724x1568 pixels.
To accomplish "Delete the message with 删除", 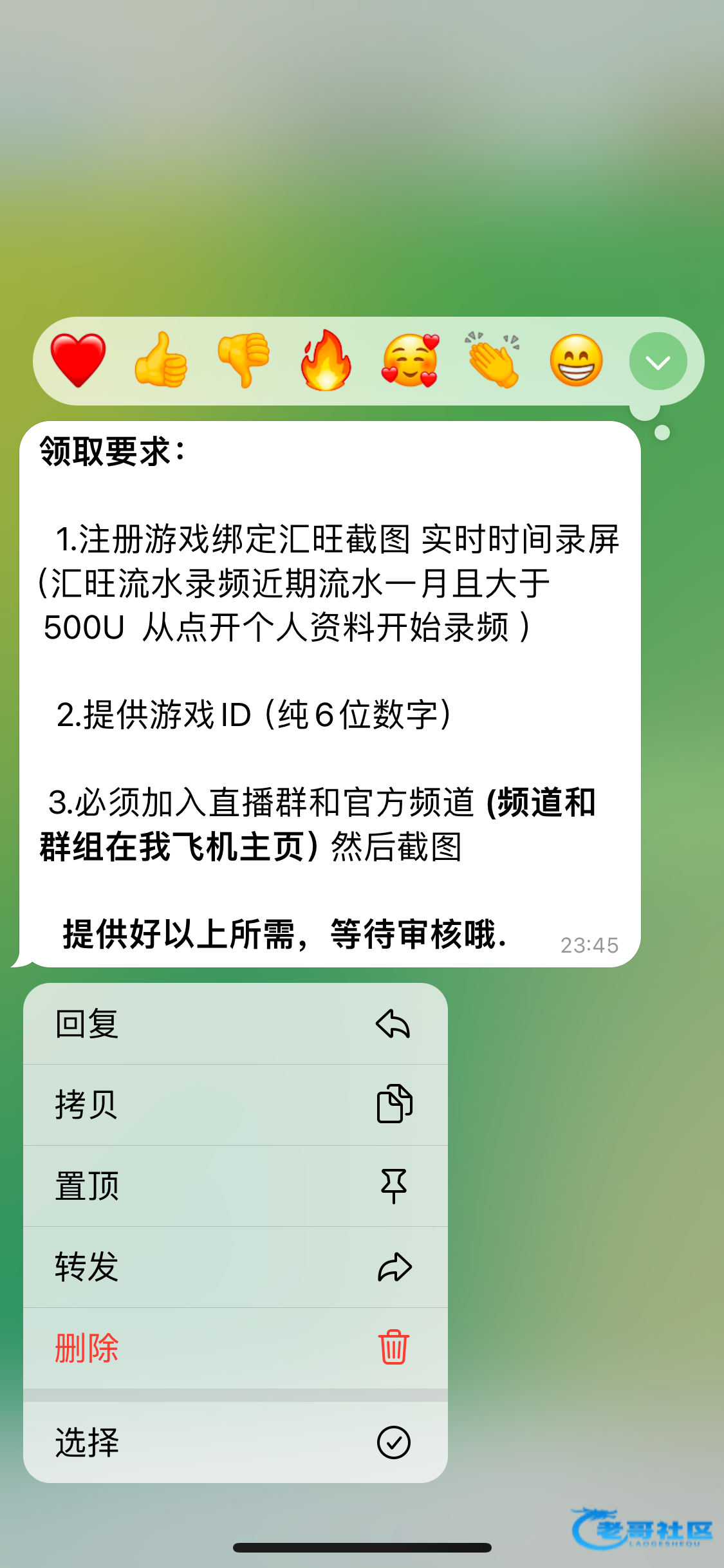I will click(x=236, y=1348).
